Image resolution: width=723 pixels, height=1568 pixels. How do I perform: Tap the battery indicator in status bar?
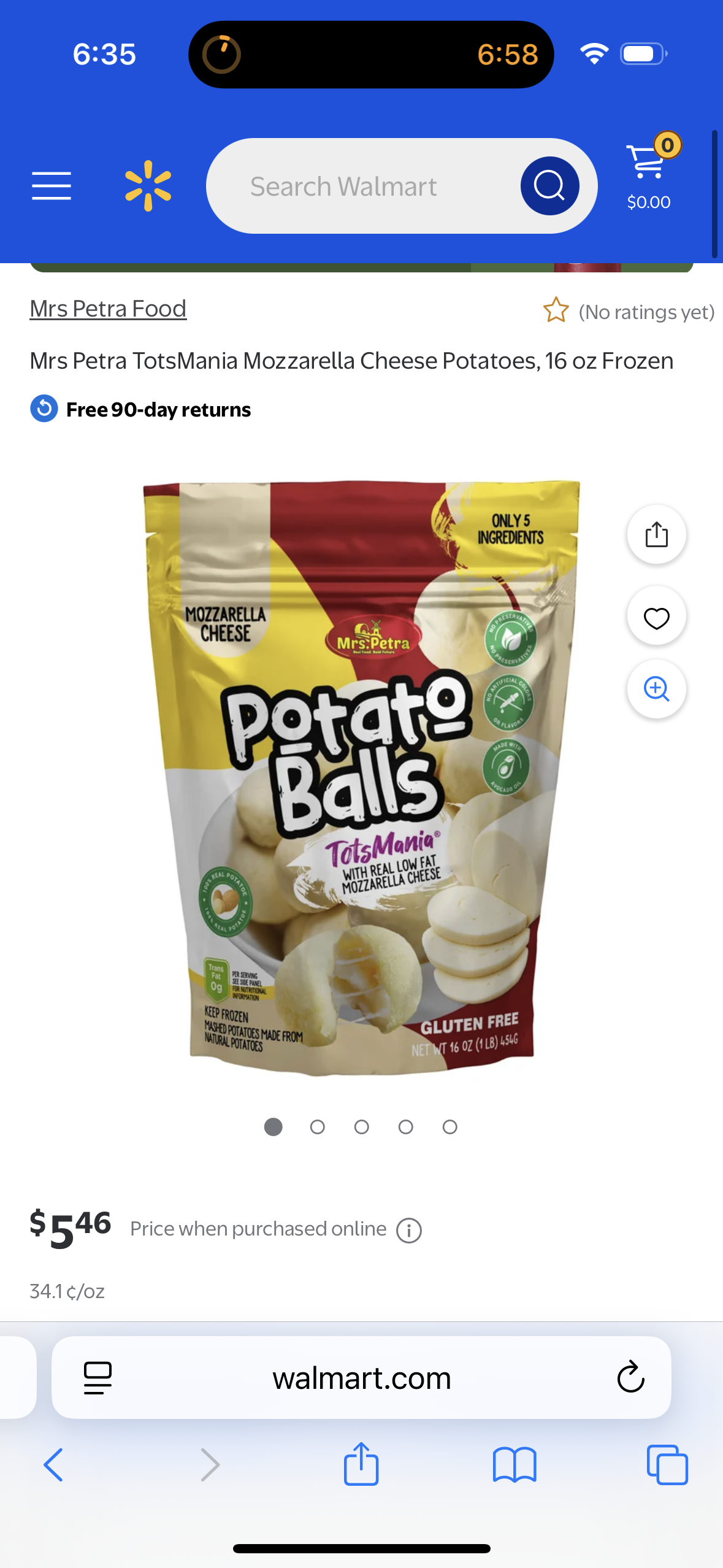tap(640, 53)
